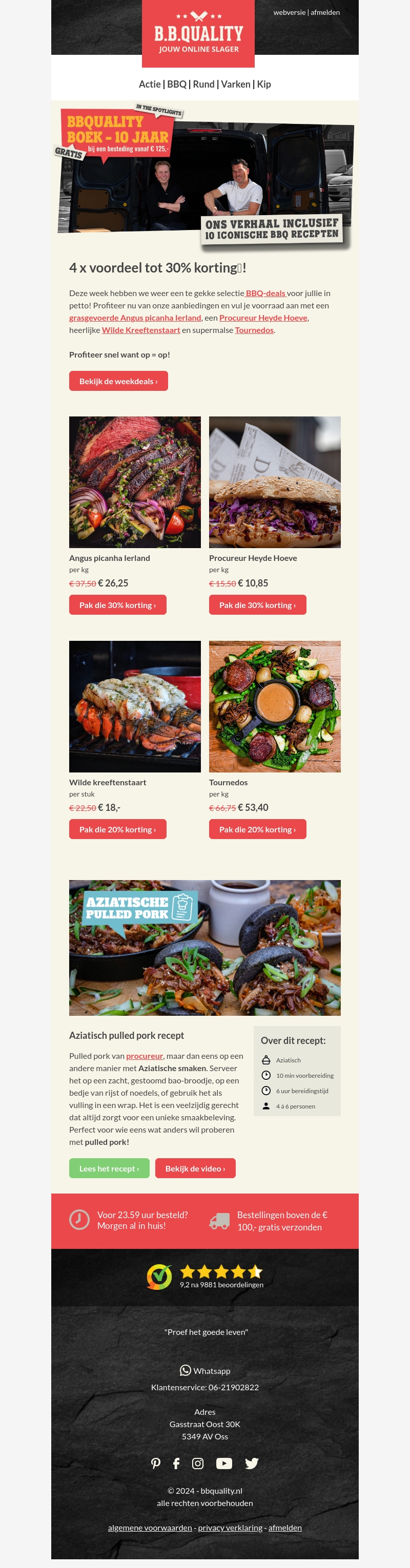Open the Wilde kreeftenstaart product photo
Screen dimensions: 410x1568
(135, 706)
